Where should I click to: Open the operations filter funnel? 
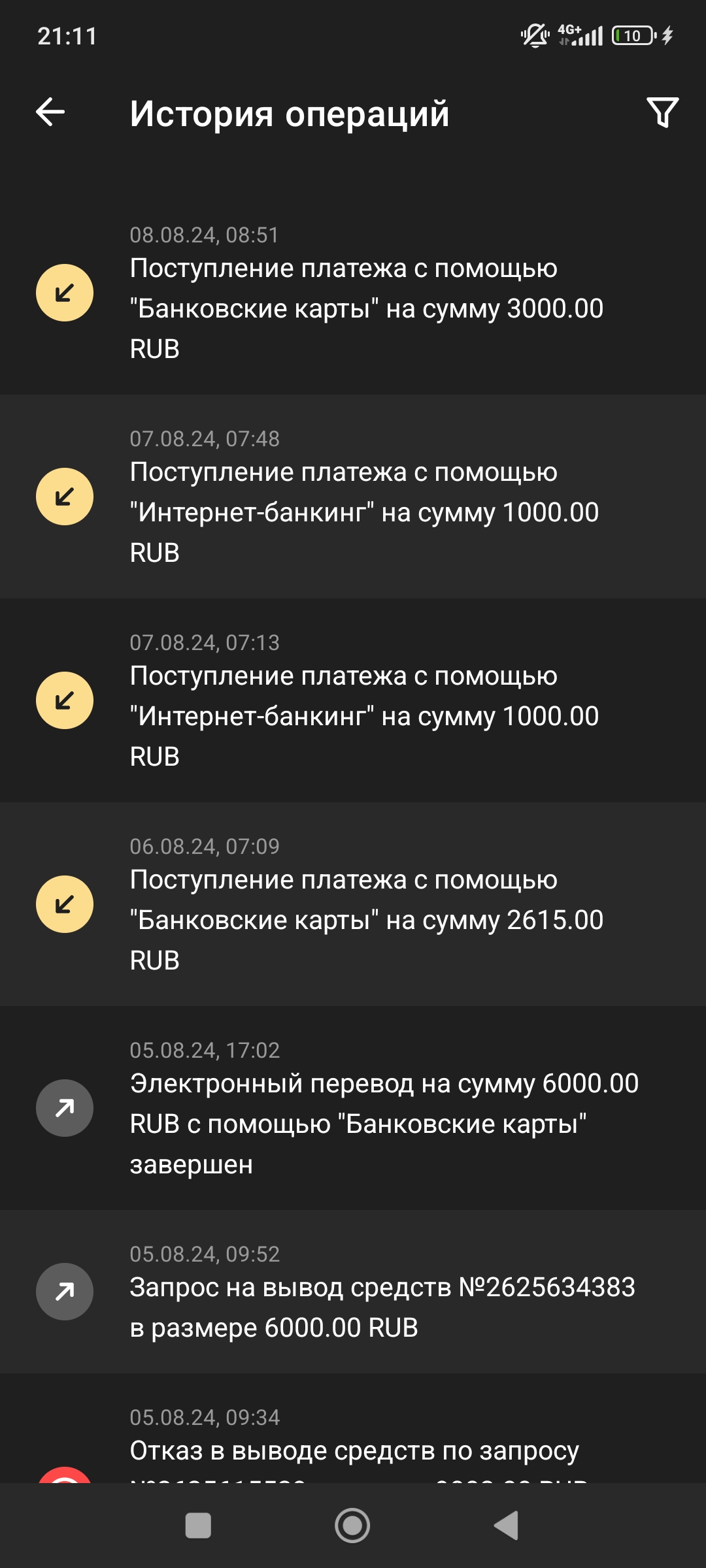click(662, 112)
